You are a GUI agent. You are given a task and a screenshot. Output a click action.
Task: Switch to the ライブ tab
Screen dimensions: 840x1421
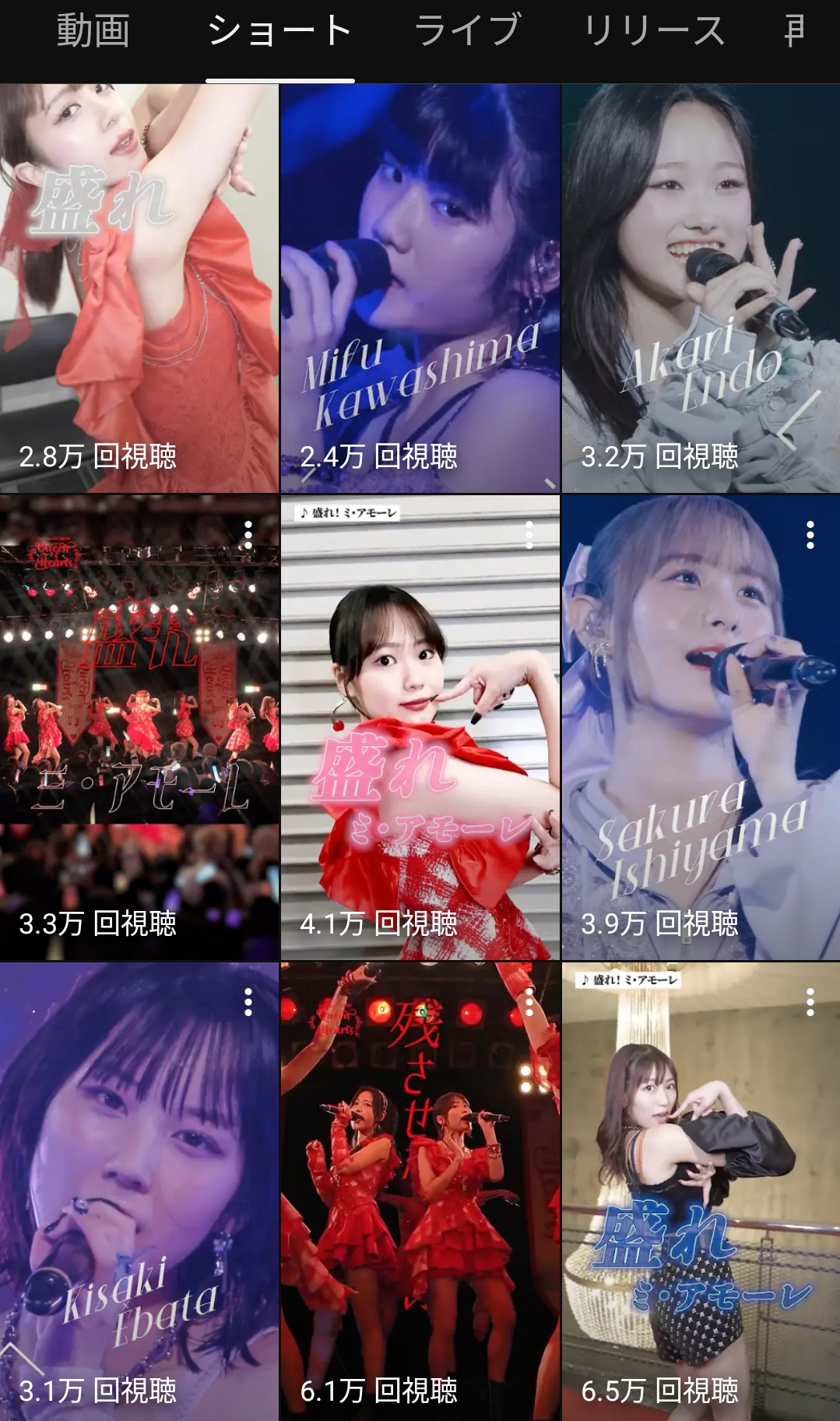467,31
